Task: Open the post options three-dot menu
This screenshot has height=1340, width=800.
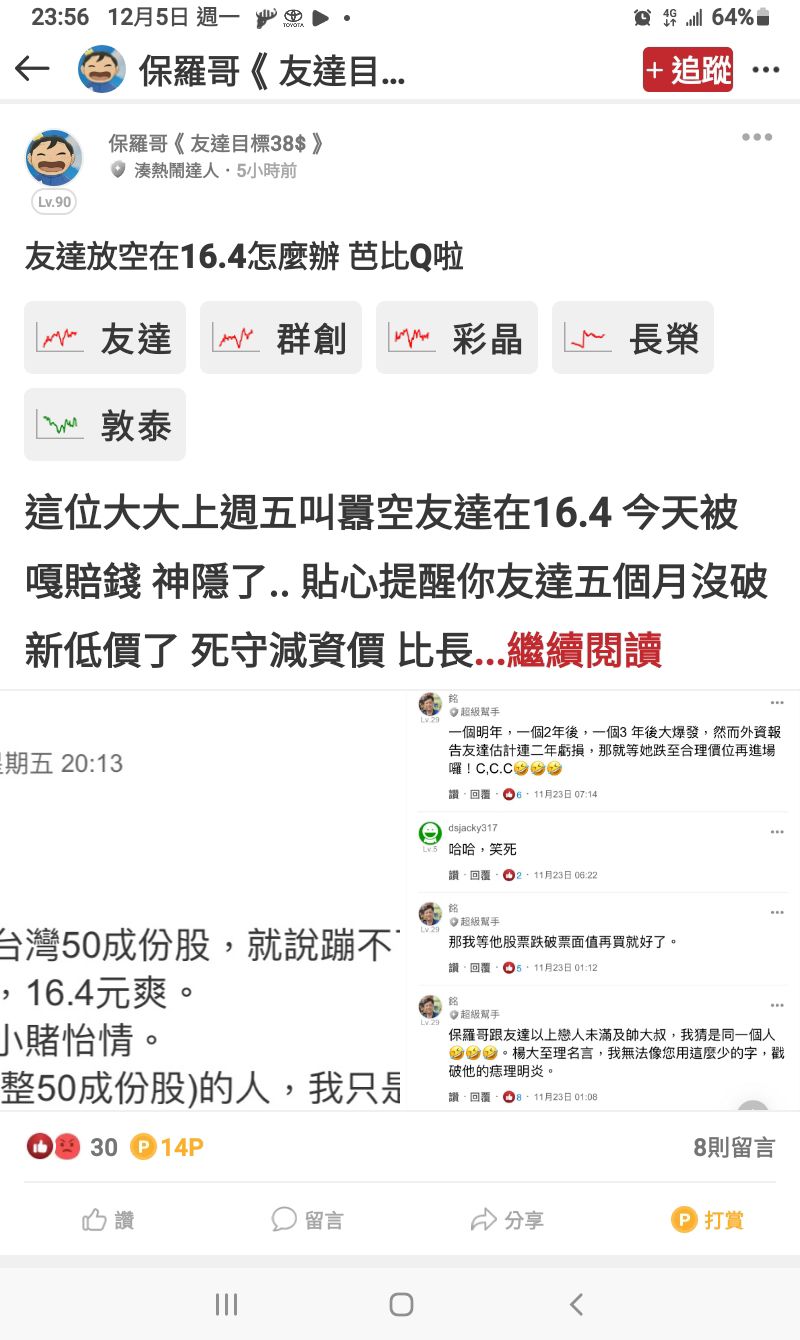Action: pyautogui.click(x=758, y=137)
